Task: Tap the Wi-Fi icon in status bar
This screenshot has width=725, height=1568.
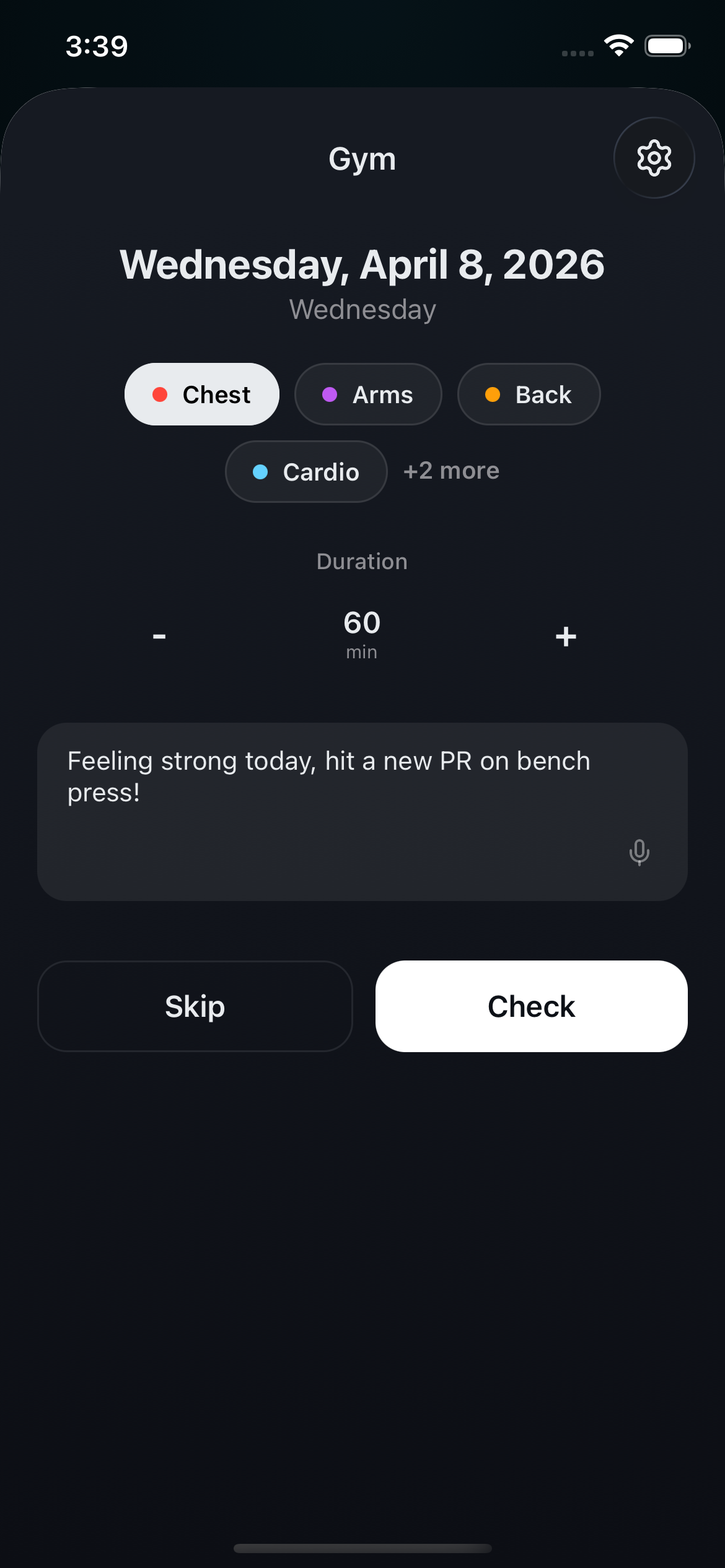Action: 618,46
